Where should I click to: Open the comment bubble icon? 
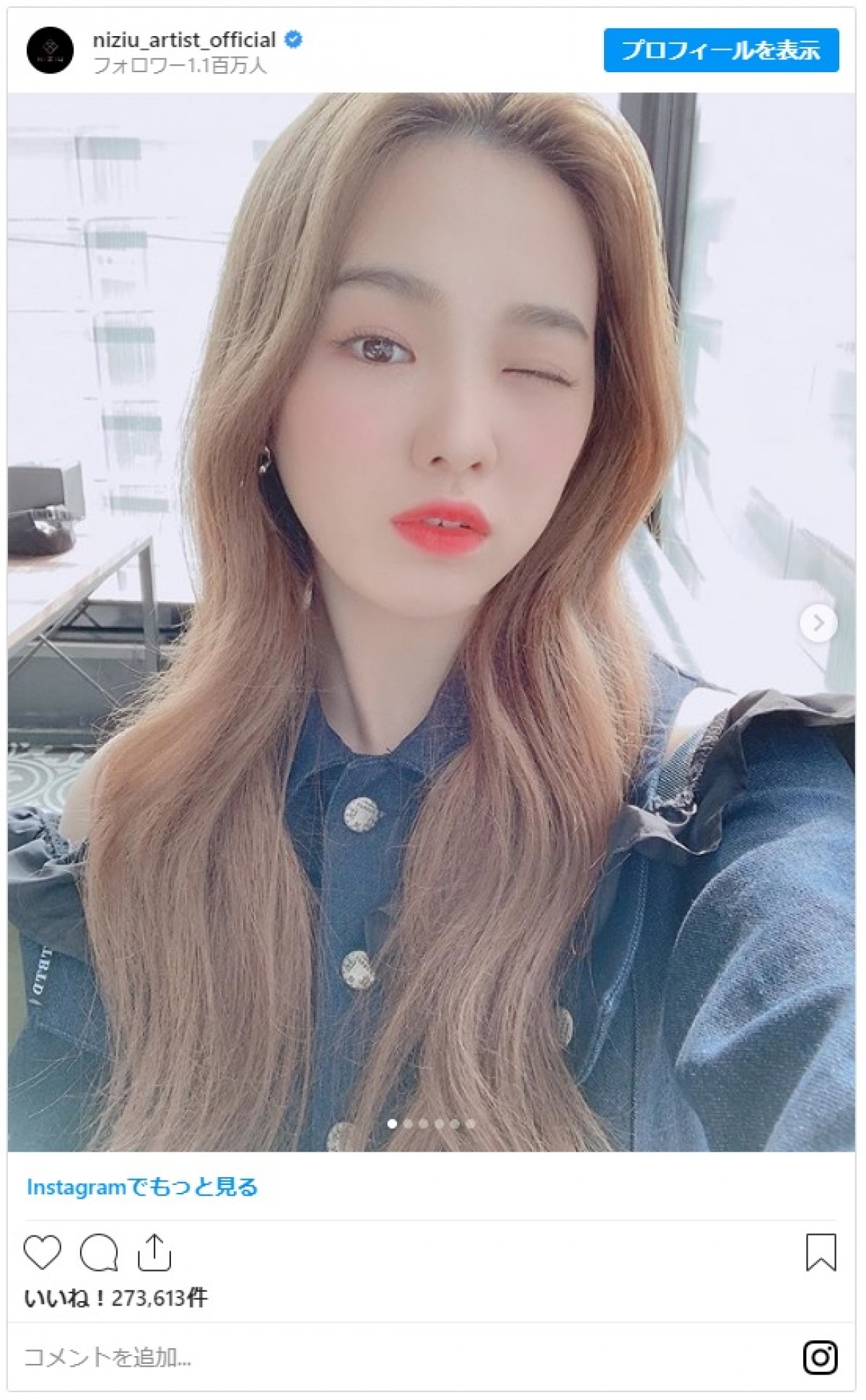[99, 1252]
